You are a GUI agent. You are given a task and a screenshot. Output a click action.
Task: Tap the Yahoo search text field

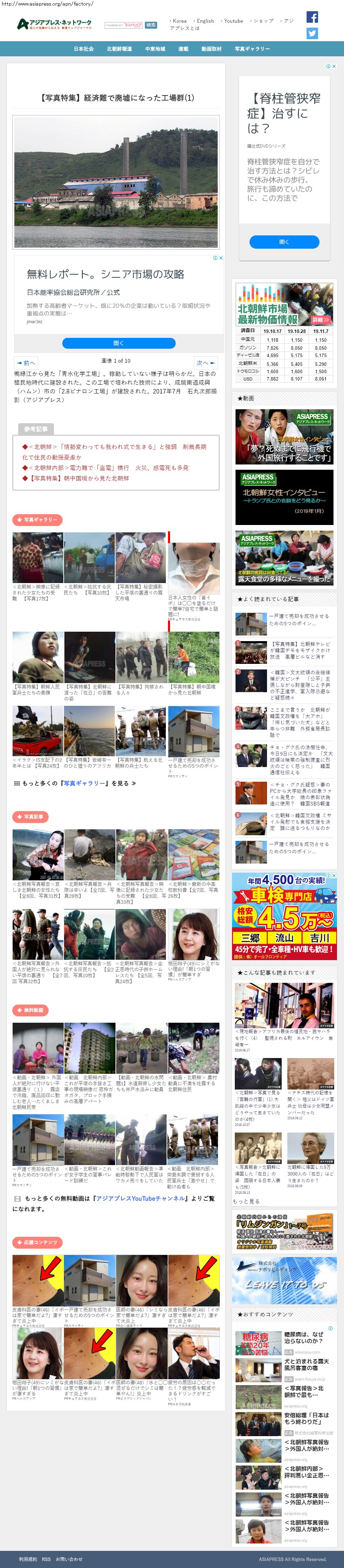click(x=124, y=25)
